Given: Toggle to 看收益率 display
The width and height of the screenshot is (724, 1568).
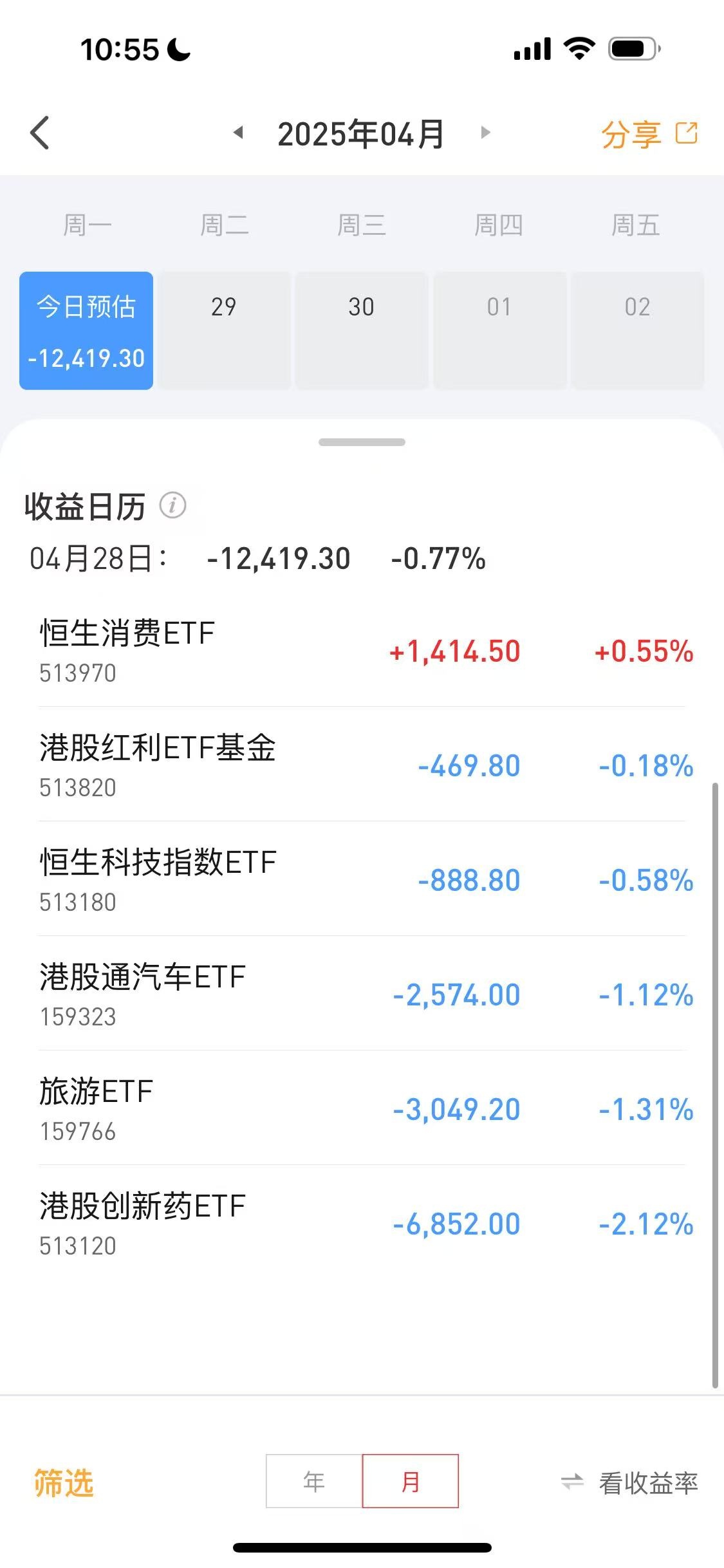Looking at the screenshot, I should [629, 1483].
